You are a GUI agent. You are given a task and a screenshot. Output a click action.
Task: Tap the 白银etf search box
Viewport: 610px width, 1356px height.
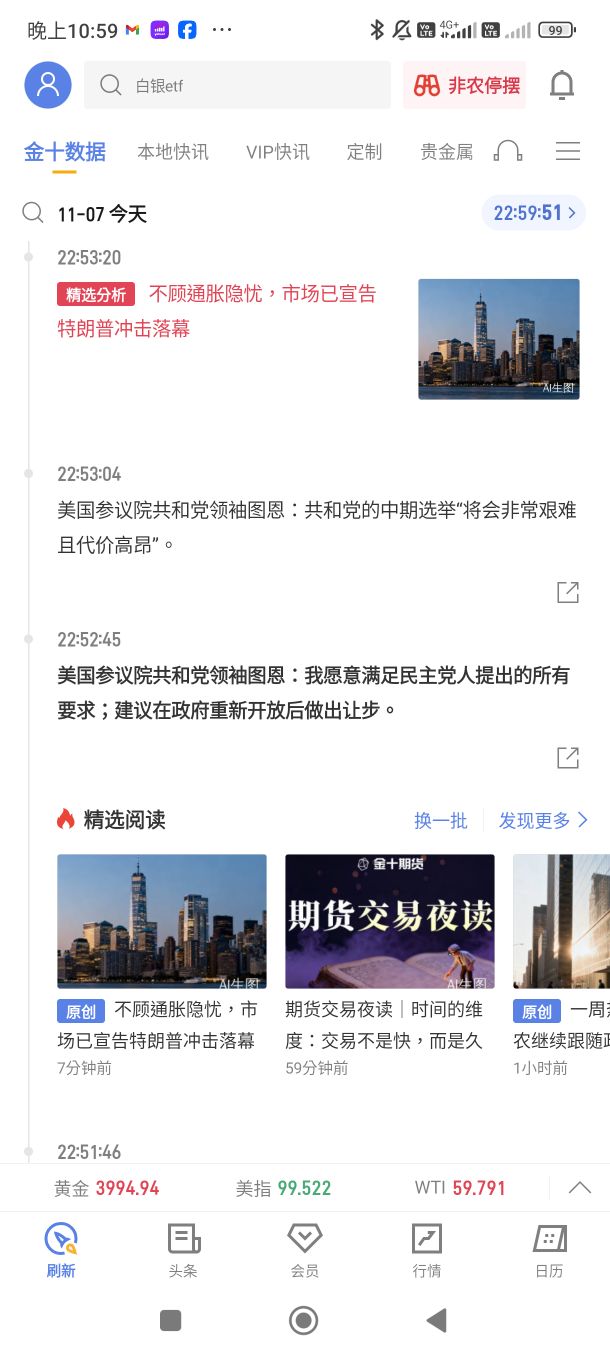[x=237, y=86]
